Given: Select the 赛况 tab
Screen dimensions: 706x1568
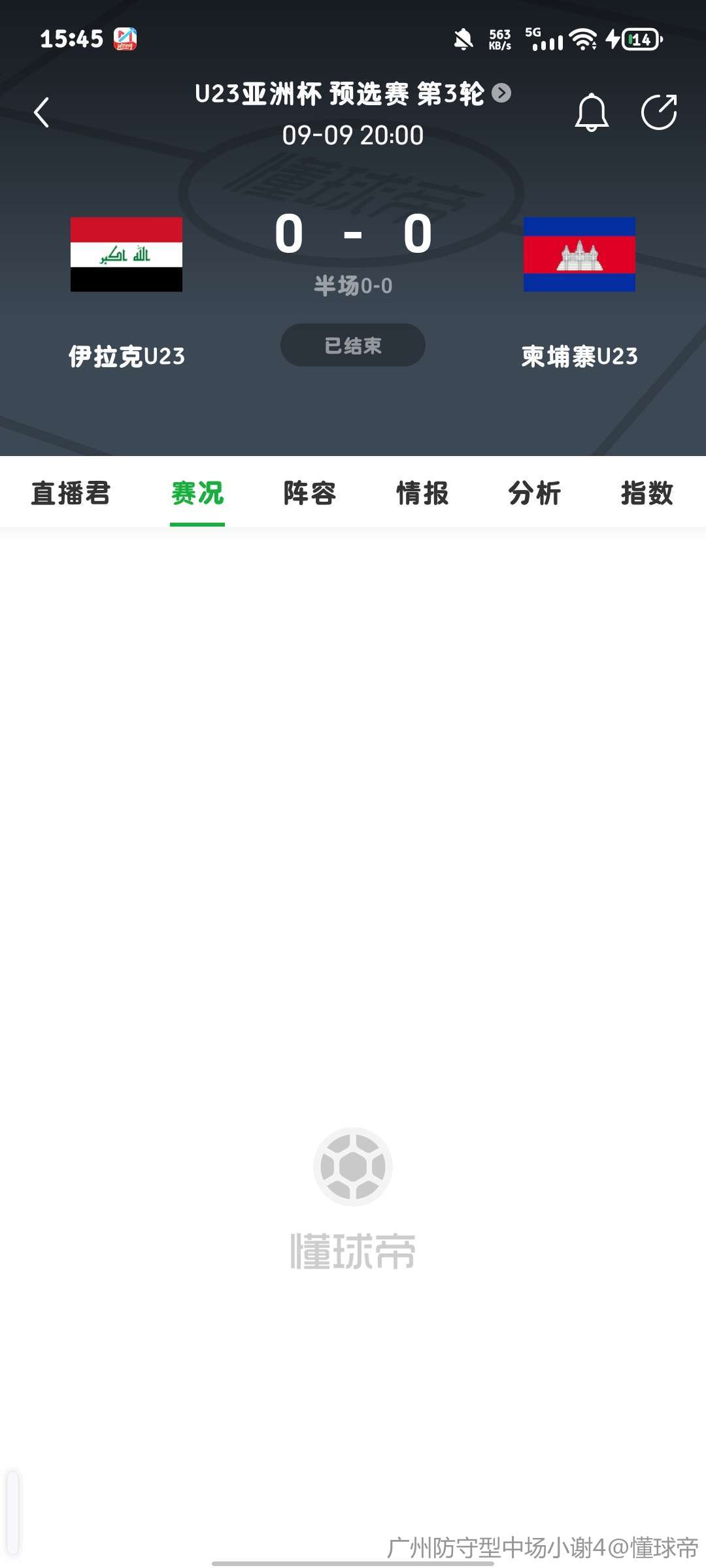Looking at the screenshot, I should tap(197, 493).
